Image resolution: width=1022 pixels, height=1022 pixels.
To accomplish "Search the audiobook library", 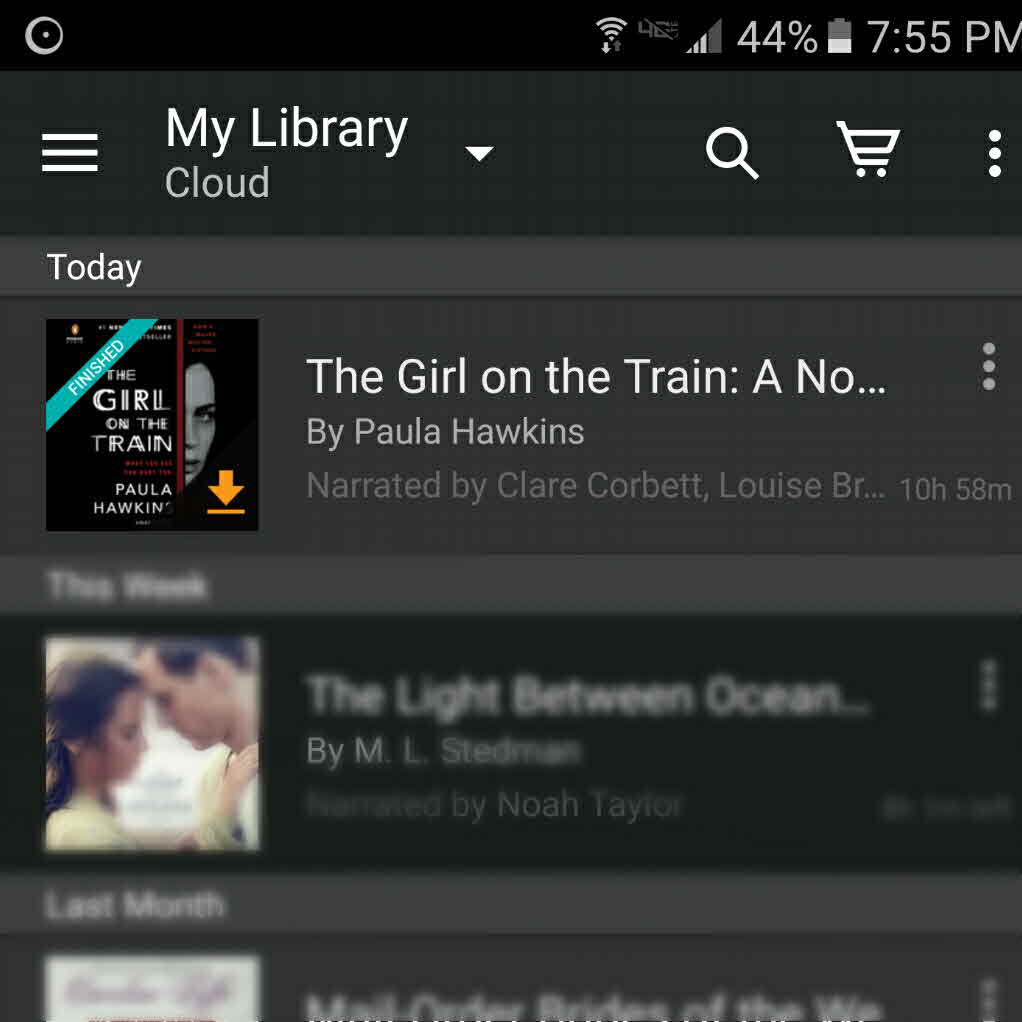I will click(x=732, y=153).
